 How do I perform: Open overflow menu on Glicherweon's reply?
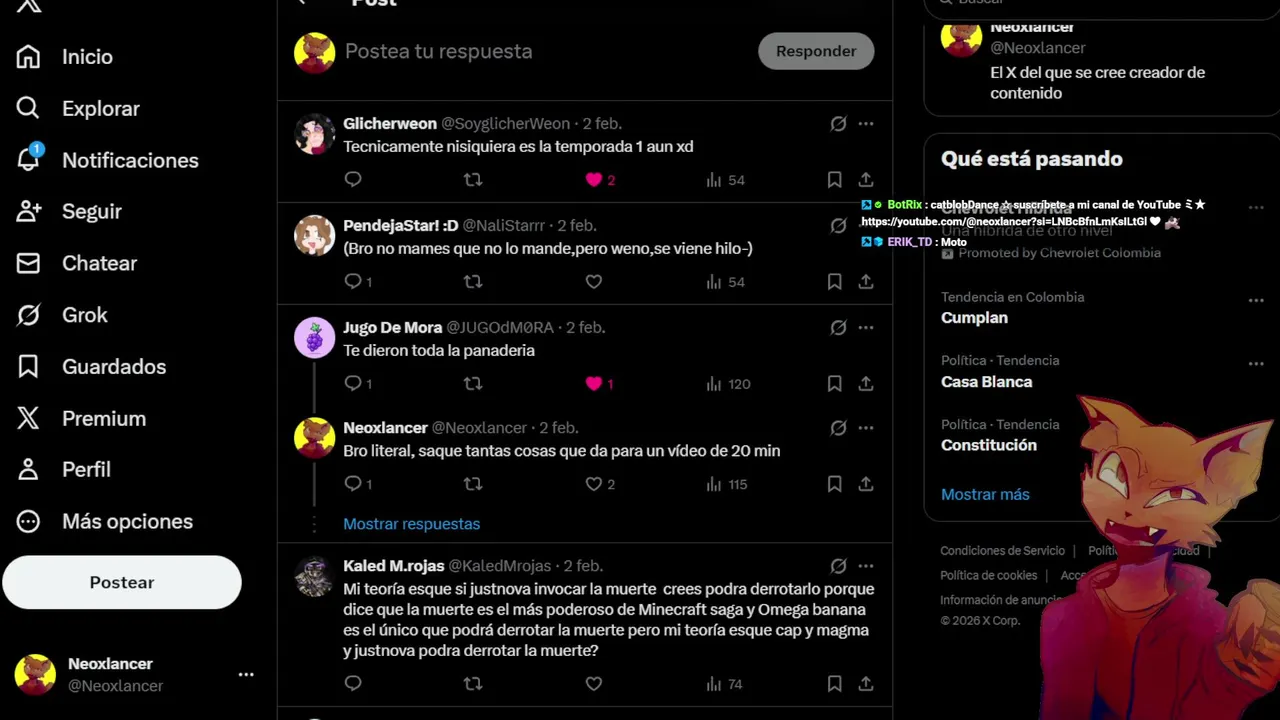coord(866,124)
